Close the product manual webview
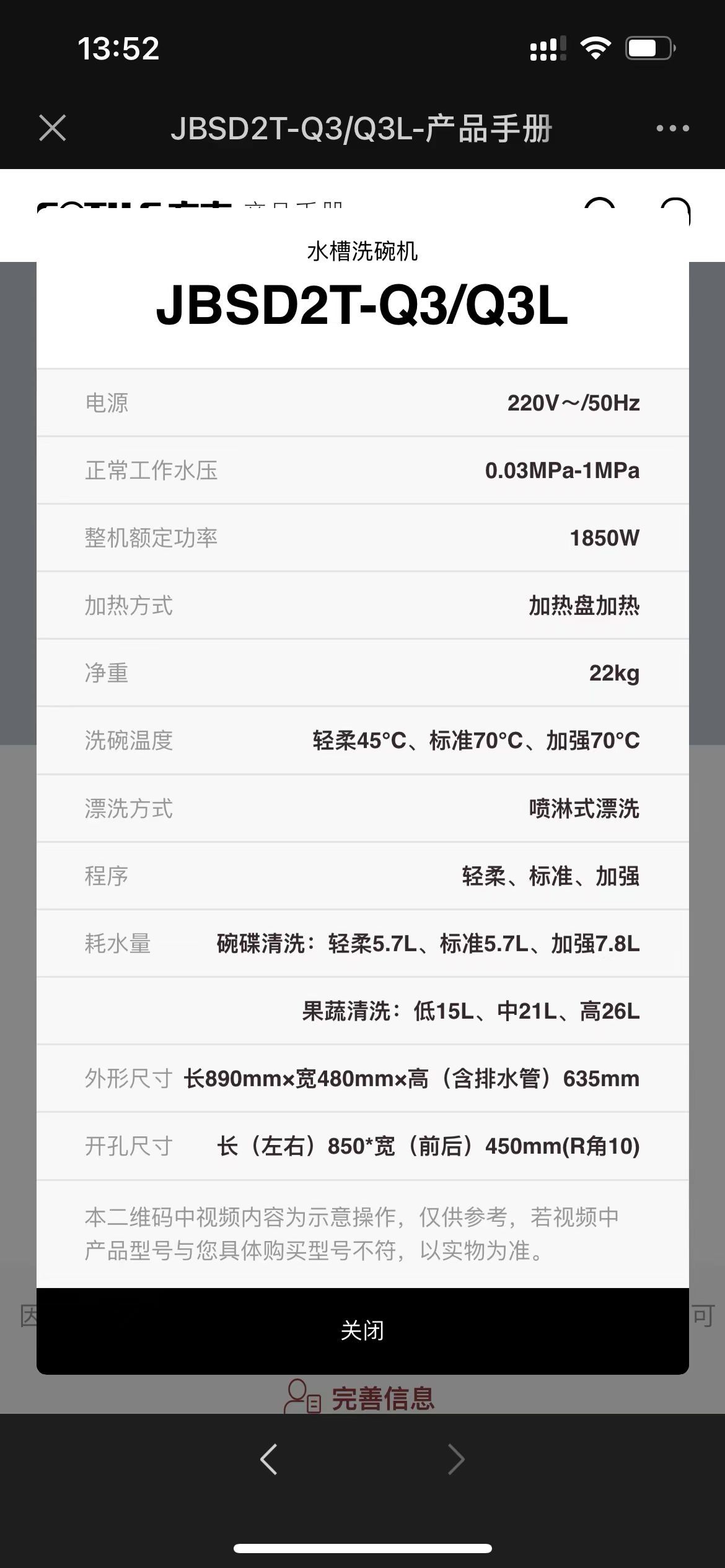The height and width of the screenshot is (1568, 725). pyautogui.click(x=53, y=128)
